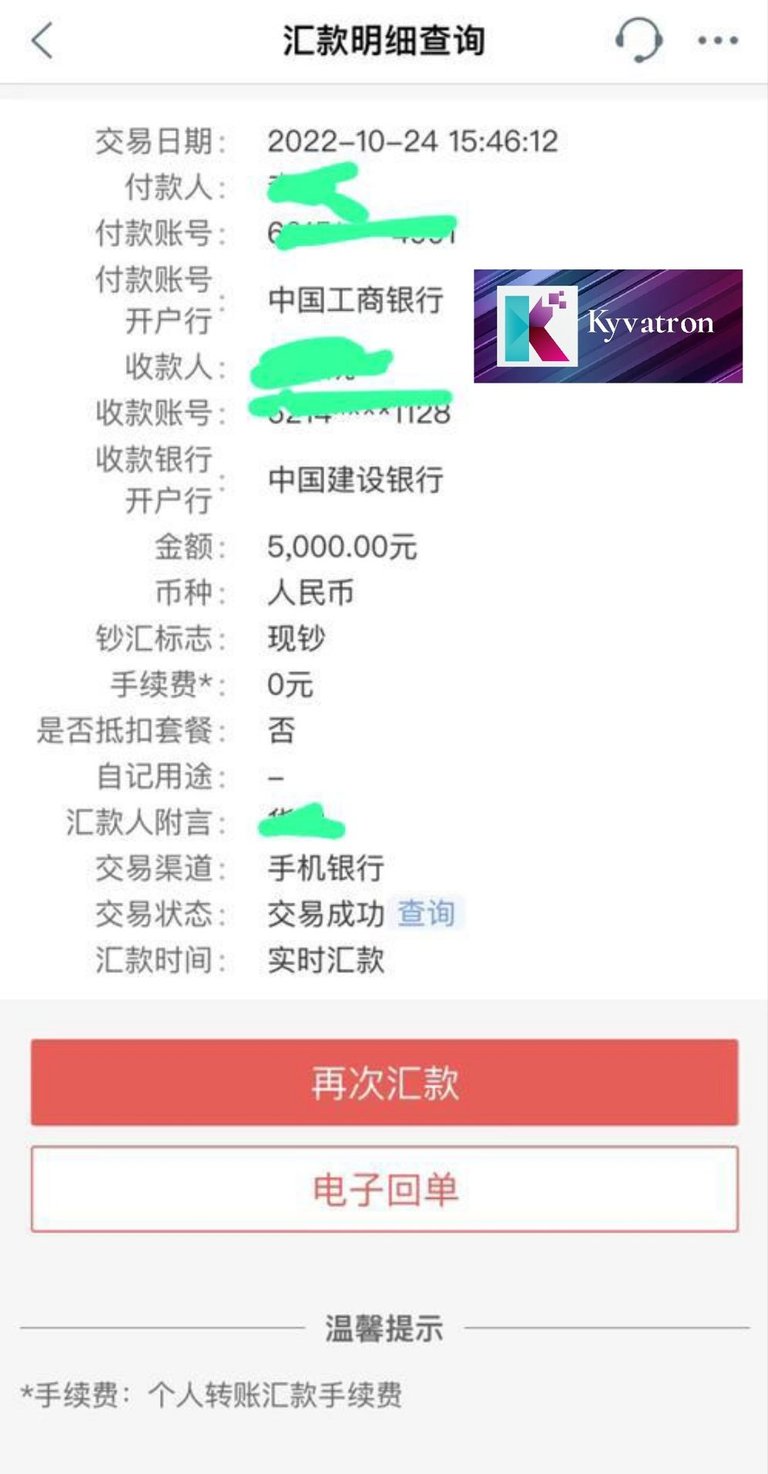Open the three-dot overflow menu
This screenshot has width=768, height=1474.
coord(717,42)
